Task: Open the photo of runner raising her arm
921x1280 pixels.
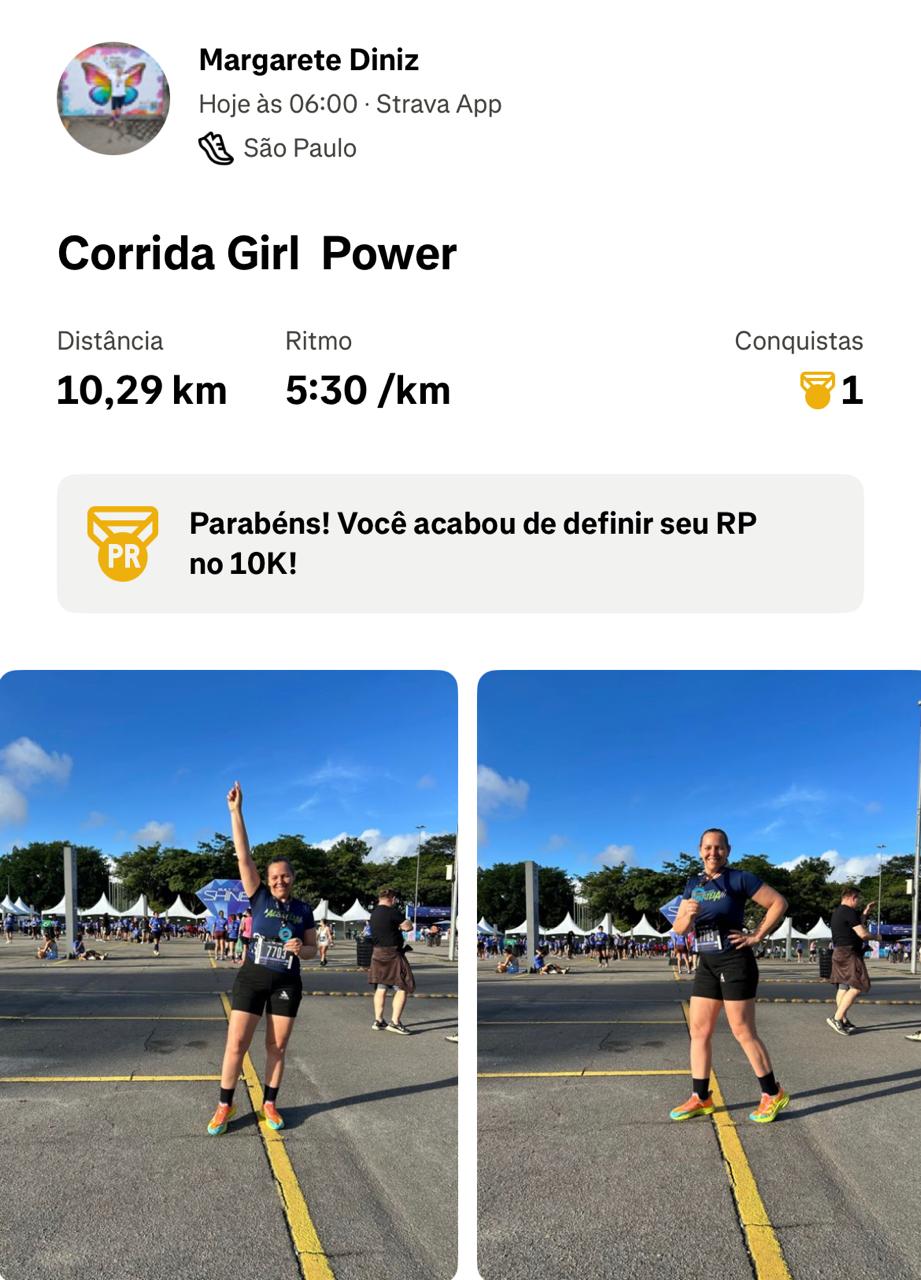Action: coord(229,974)
